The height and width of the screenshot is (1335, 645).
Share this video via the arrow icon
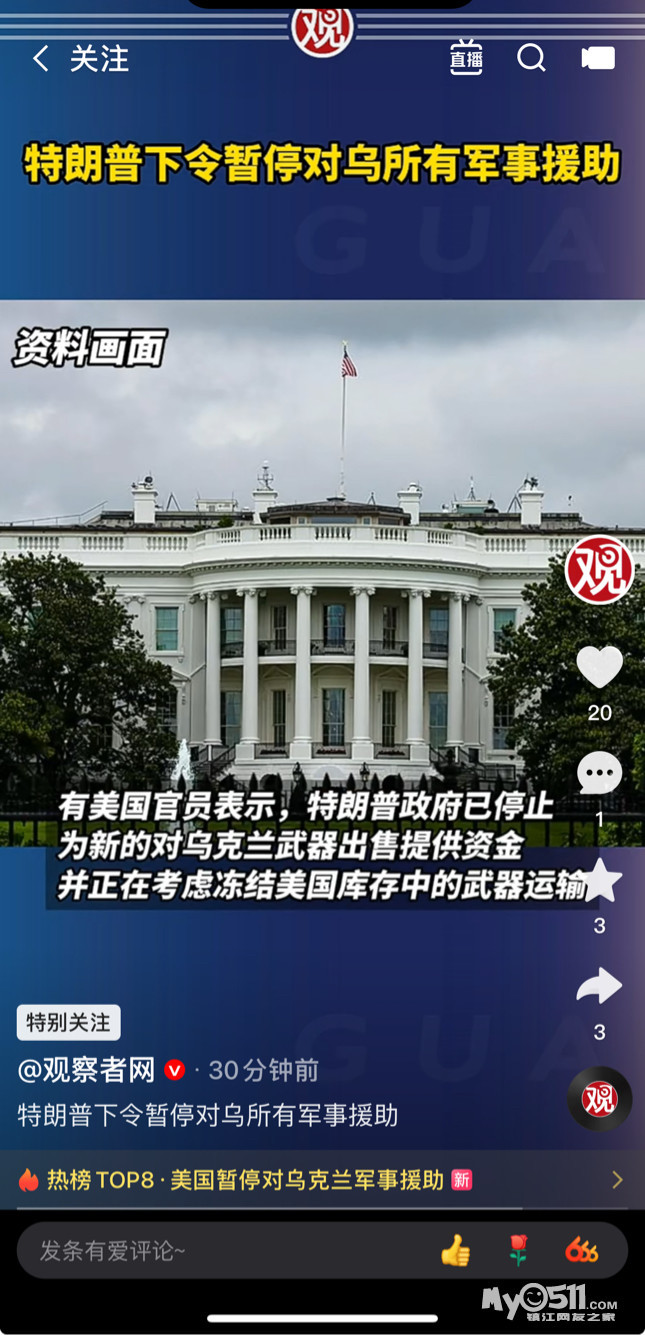(599, 987)
